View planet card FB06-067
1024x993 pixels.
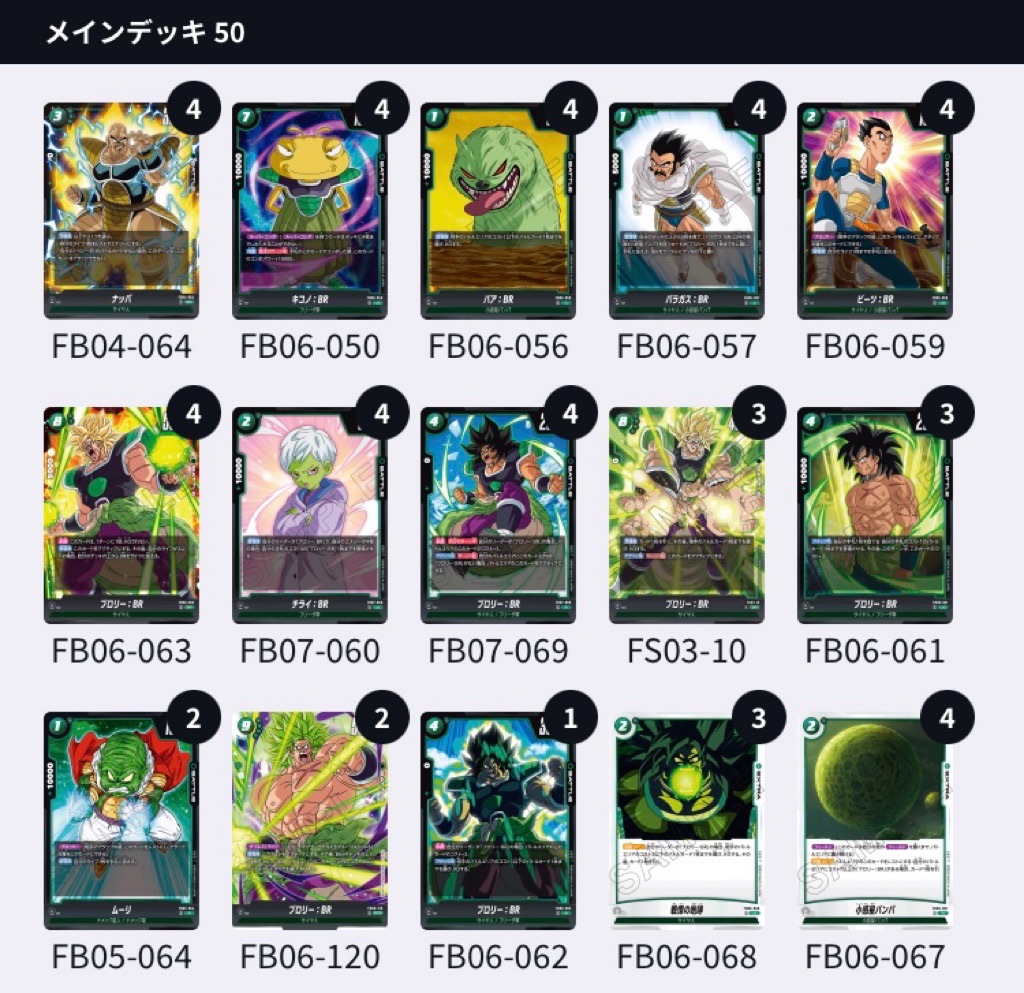pos(875,820)
